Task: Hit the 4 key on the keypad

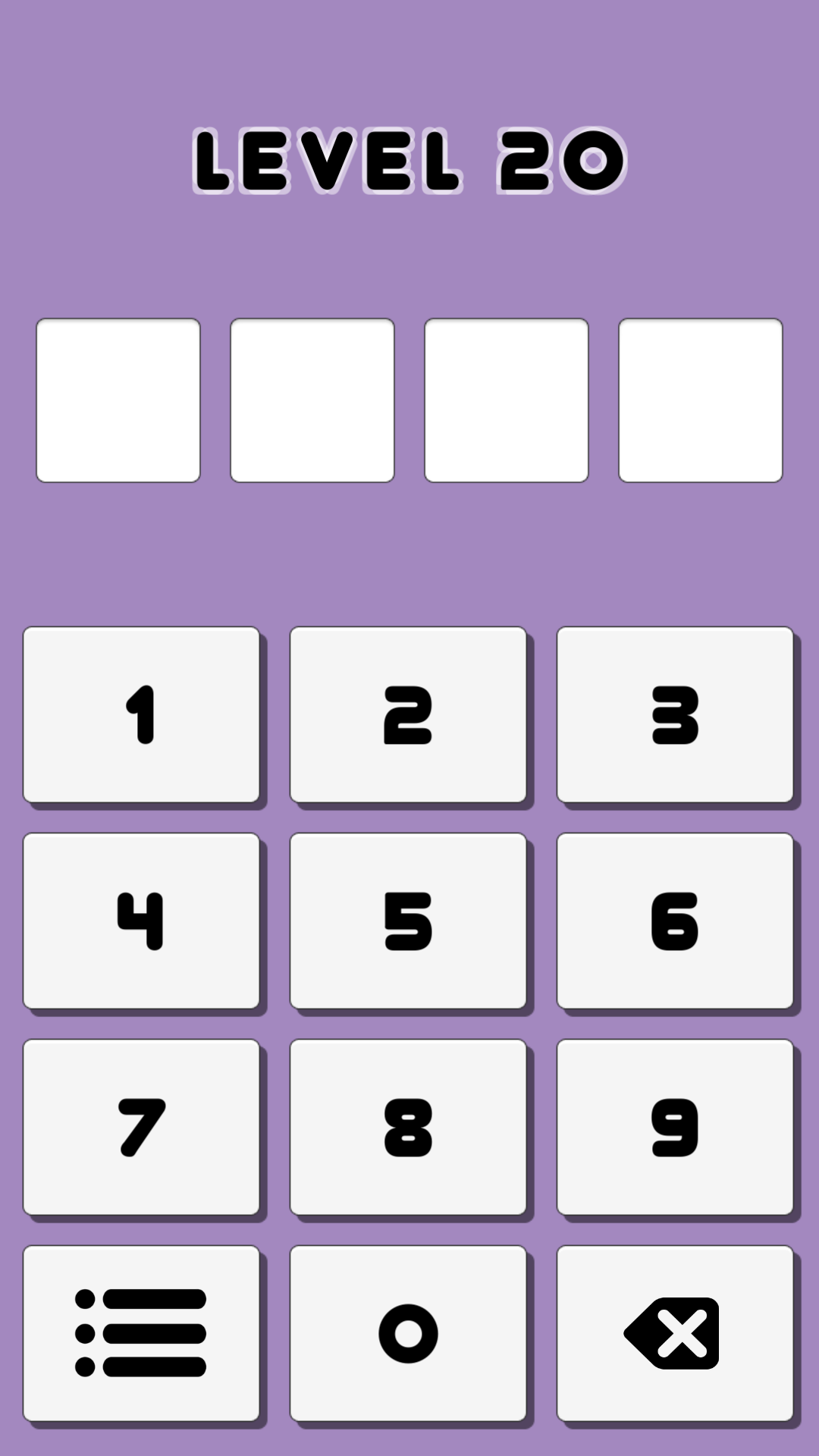Action: click(x=141, y=921)
